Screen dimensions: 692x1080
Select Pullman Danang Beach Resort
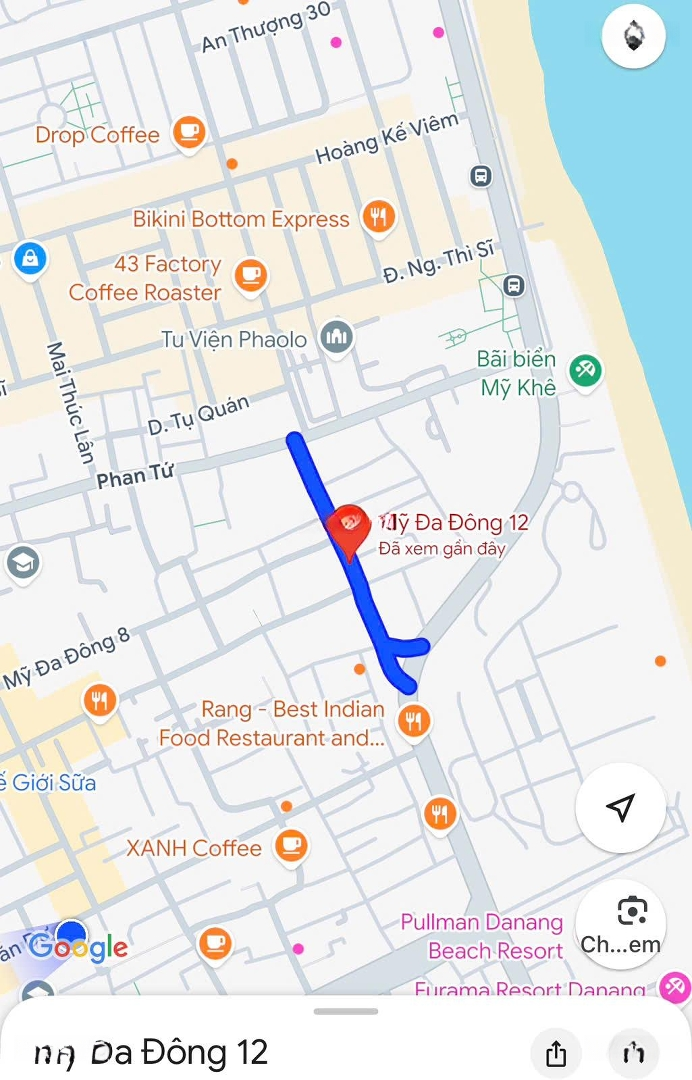click(x=482, y=936)
